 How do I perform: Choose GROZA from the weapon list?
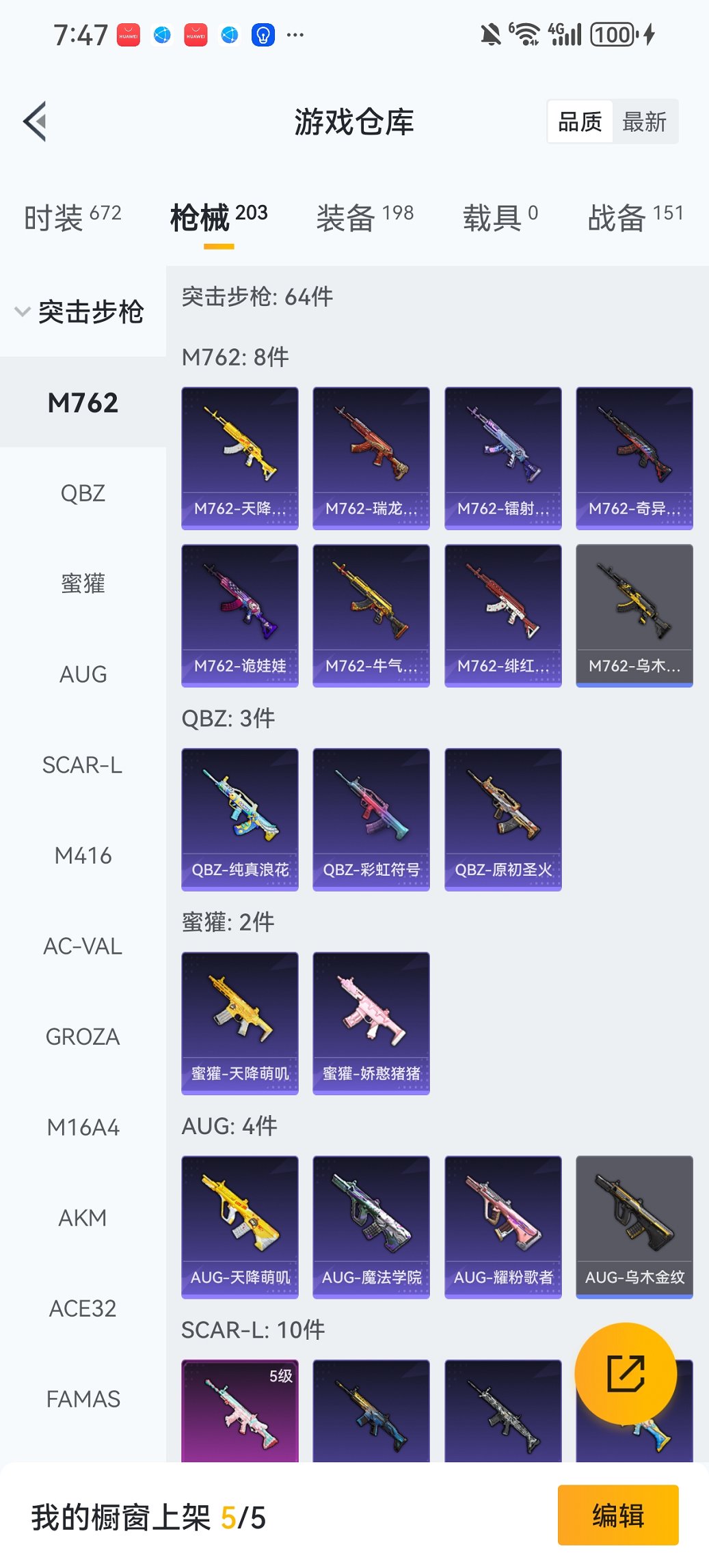pos(83,1036)
